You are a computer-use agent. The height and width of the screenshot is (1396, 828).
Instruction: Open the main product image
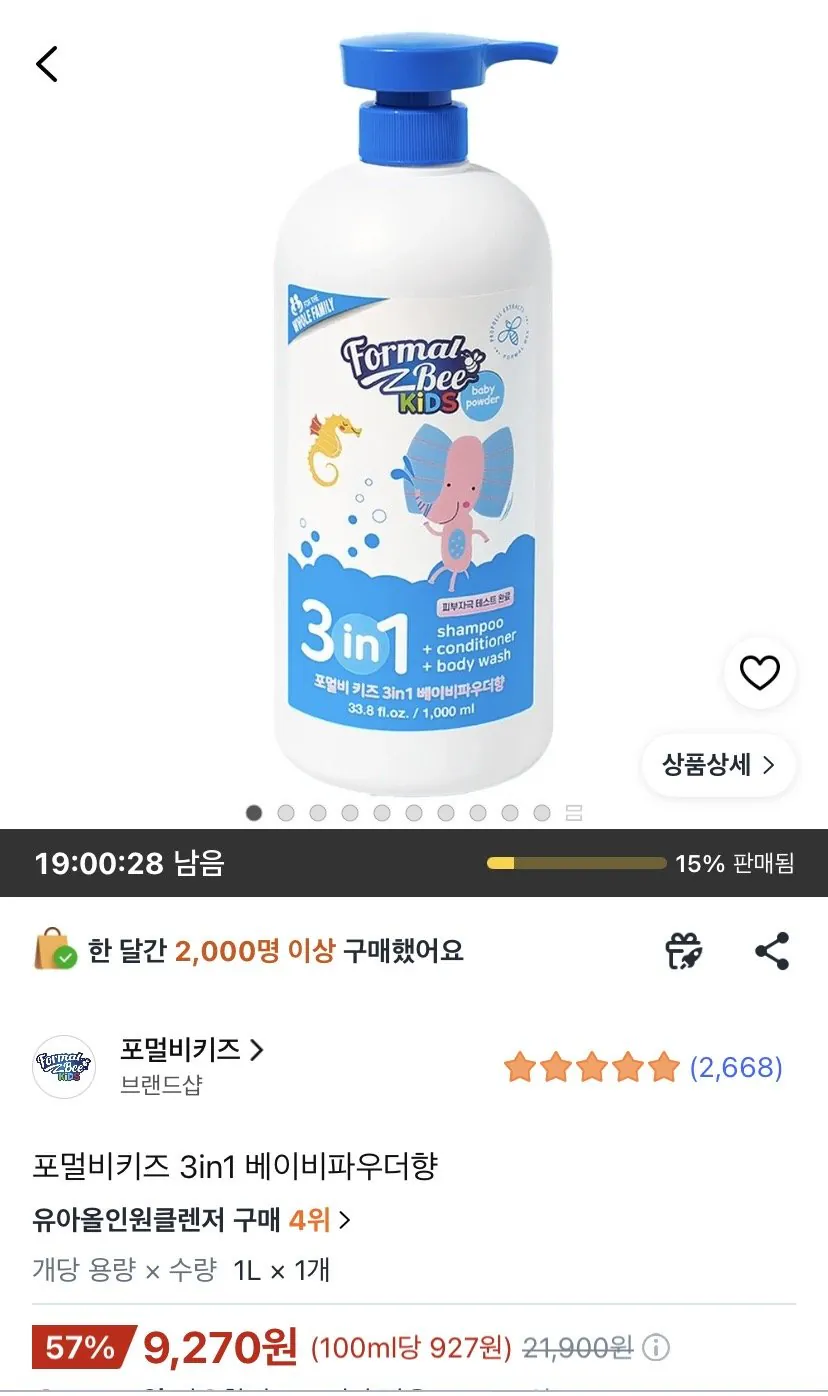tap(414, 410)
